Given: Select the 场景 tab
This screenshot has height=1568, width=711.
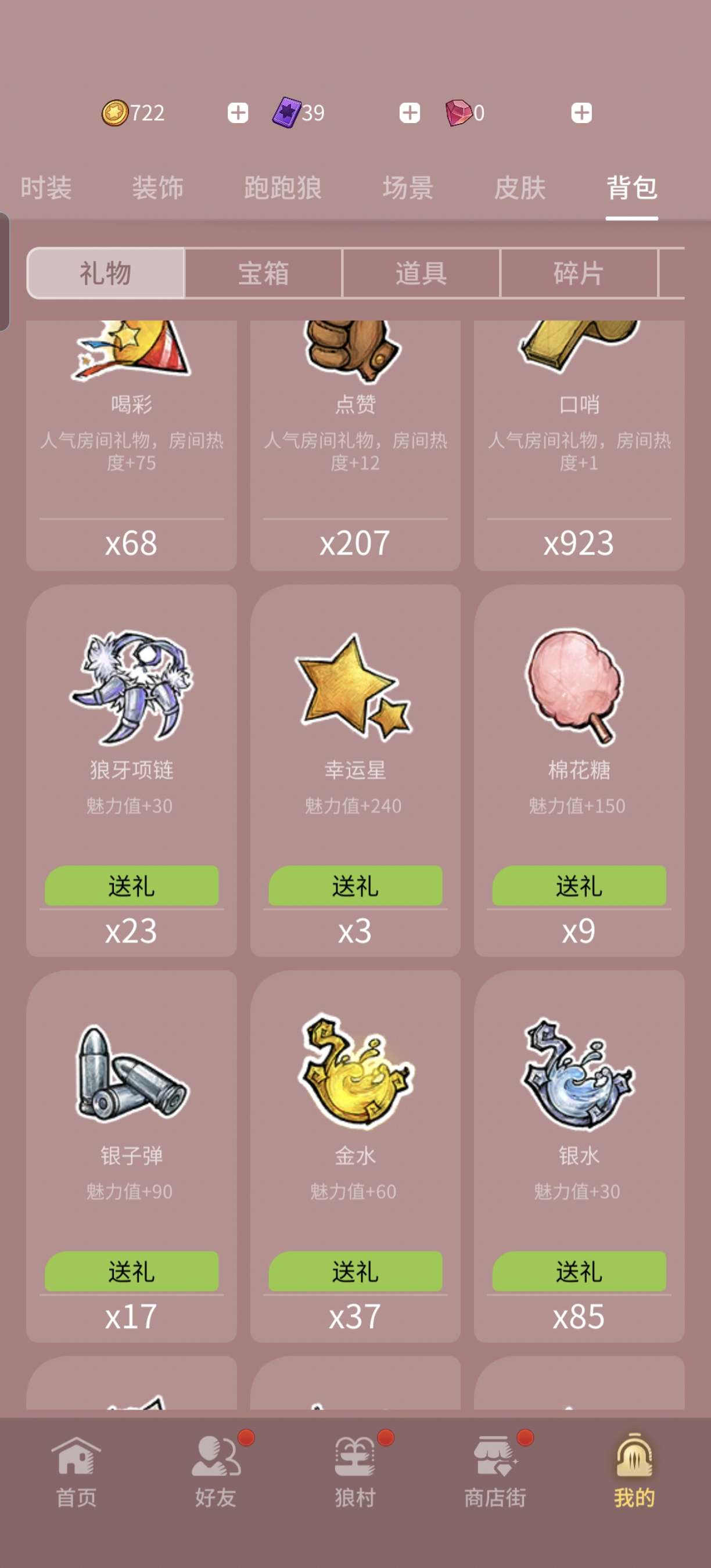Looking at the screenshot, I should [x=408, y=188].
